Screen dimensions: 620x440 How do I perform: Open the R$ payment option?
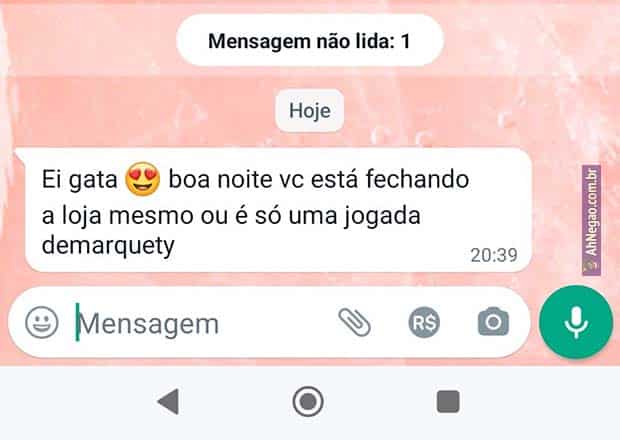click(x=424, y=322)
